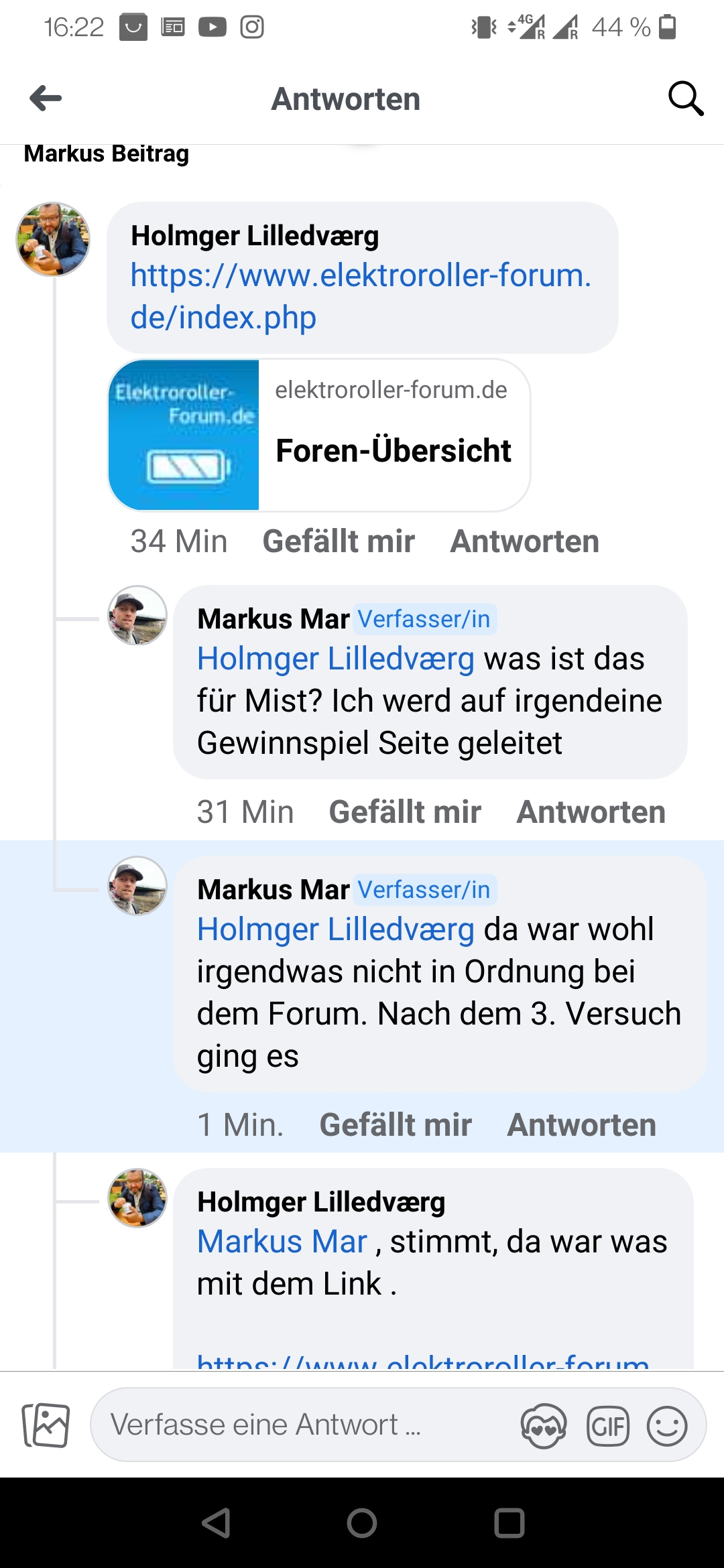
Task: Open the GIF picker
Action: [x=607, y=1426]
